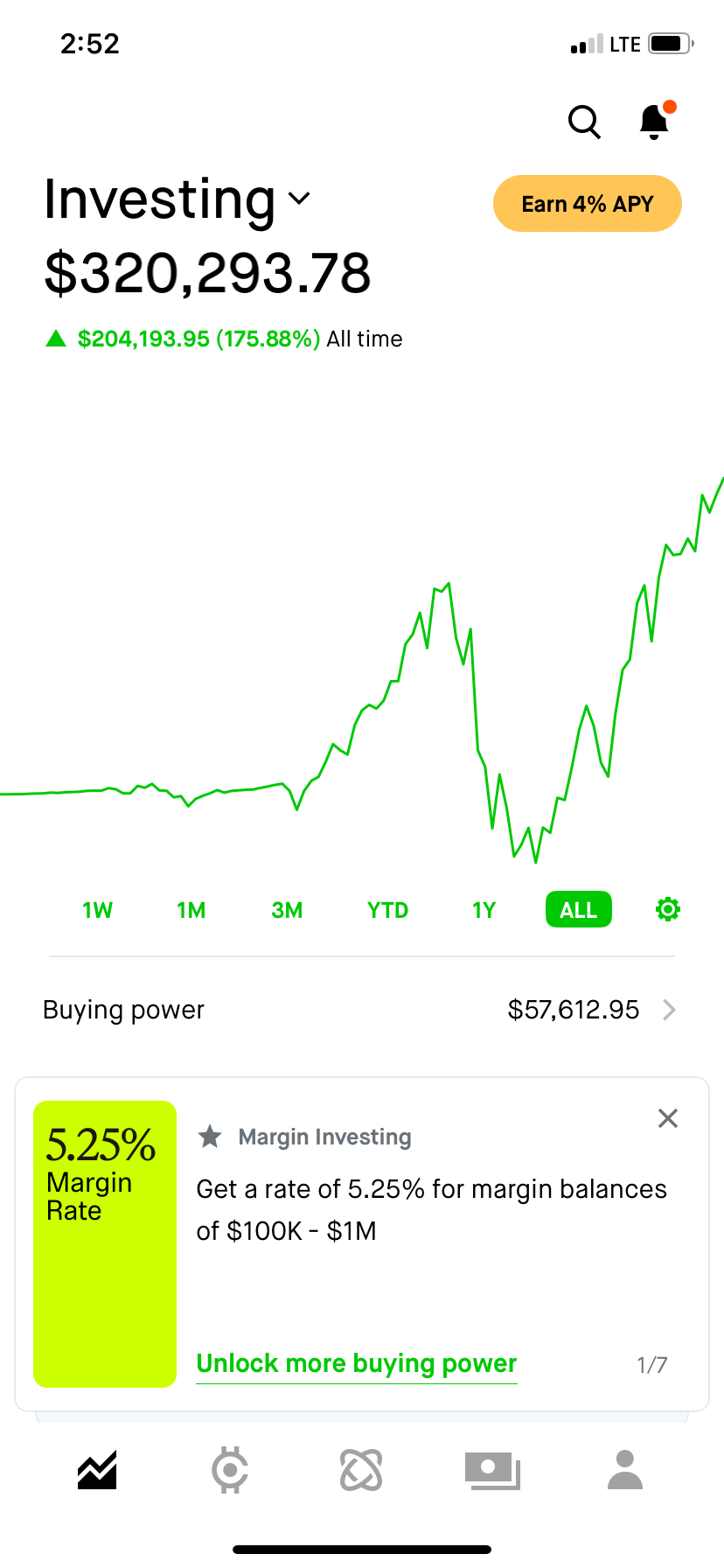Open the Buying power row

coord(362,1010)
